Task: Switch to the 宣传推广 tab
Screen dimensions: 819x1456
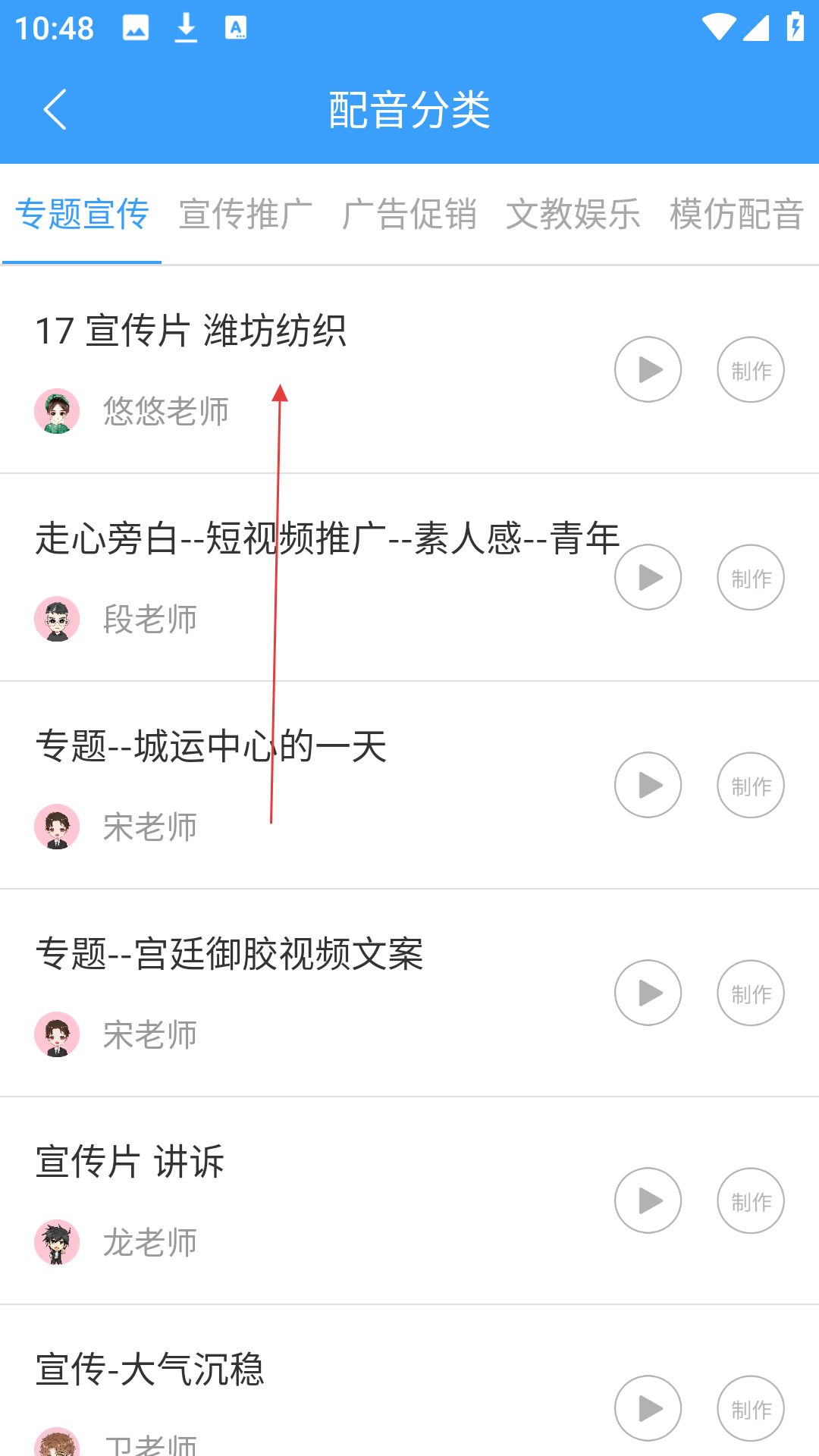Action: 245,214
